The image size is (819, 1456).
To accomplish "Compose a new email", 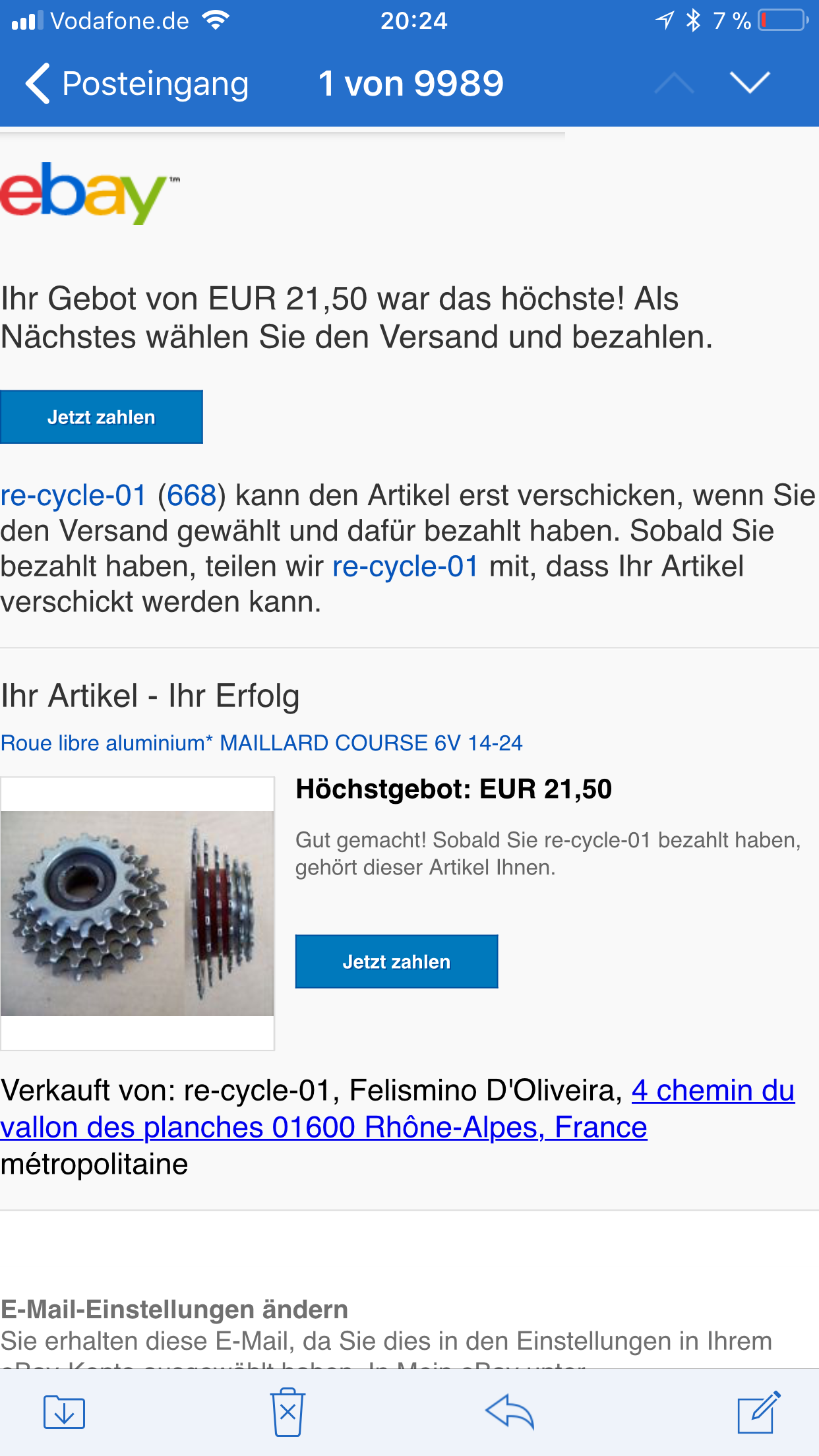I will point(758,1412).
